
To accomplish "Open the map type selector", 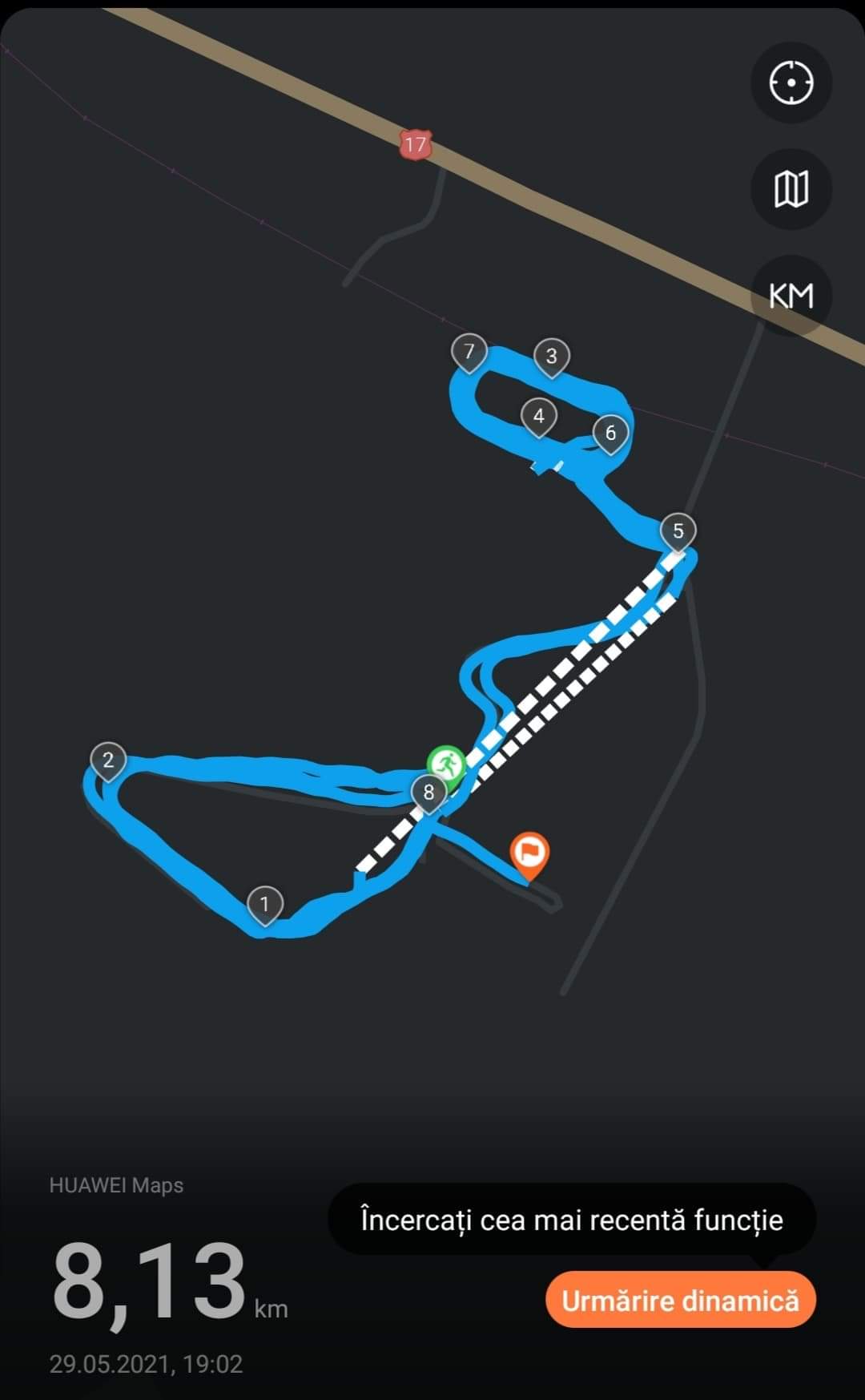I will click(x=791, y=189).
